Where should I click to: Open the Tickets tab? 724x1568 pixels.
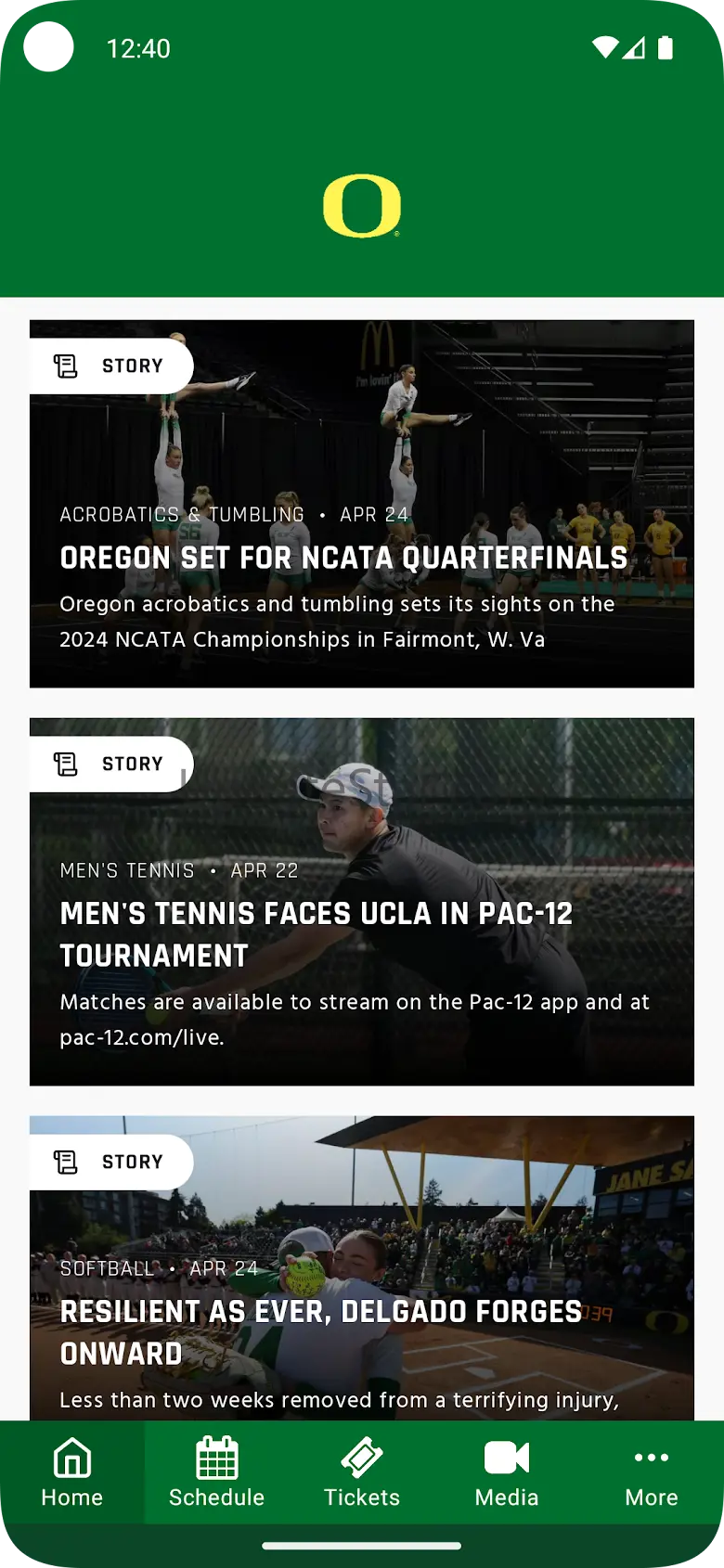(x=362, y=1473)
